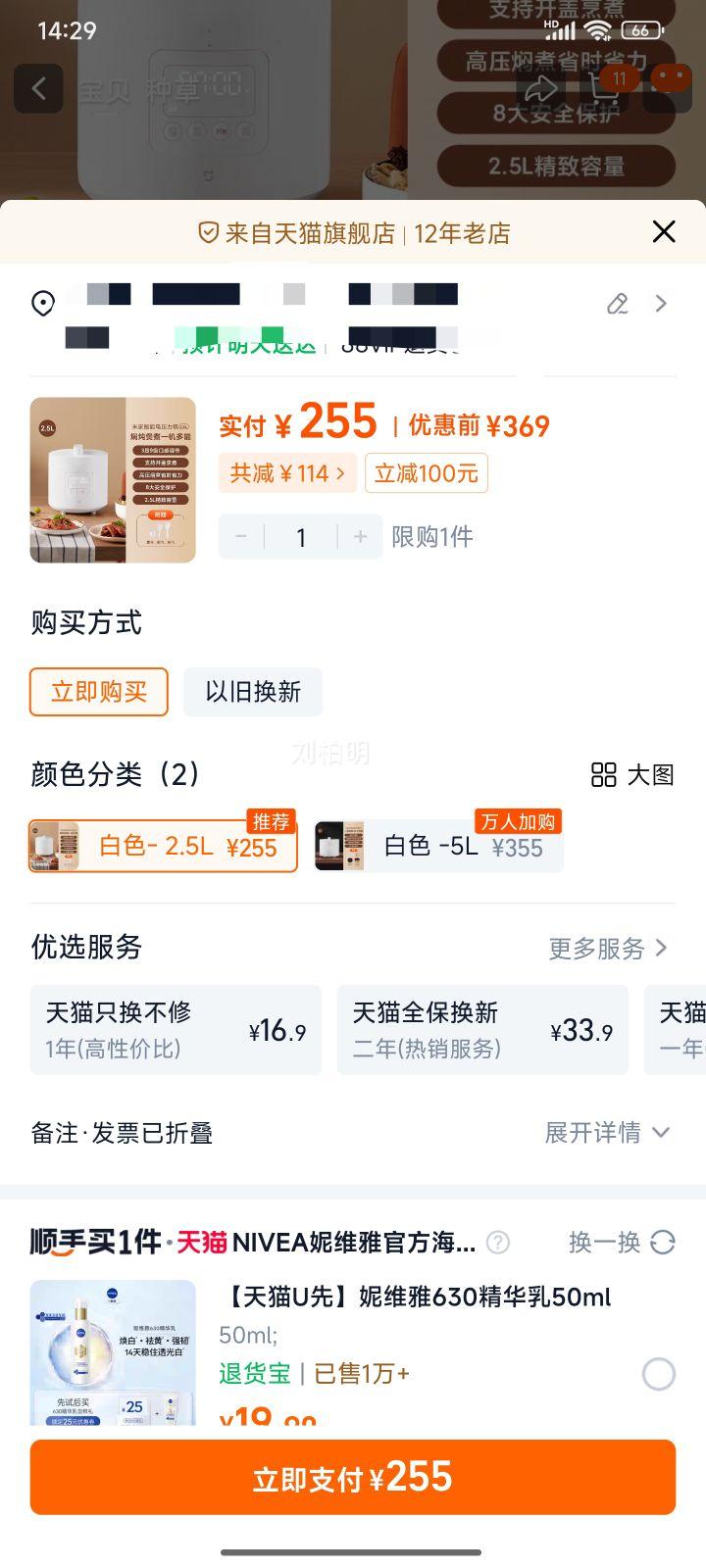Decrease the quantity with the minus button
This screenshot has width=706, height=1568.
coord(241,536)
